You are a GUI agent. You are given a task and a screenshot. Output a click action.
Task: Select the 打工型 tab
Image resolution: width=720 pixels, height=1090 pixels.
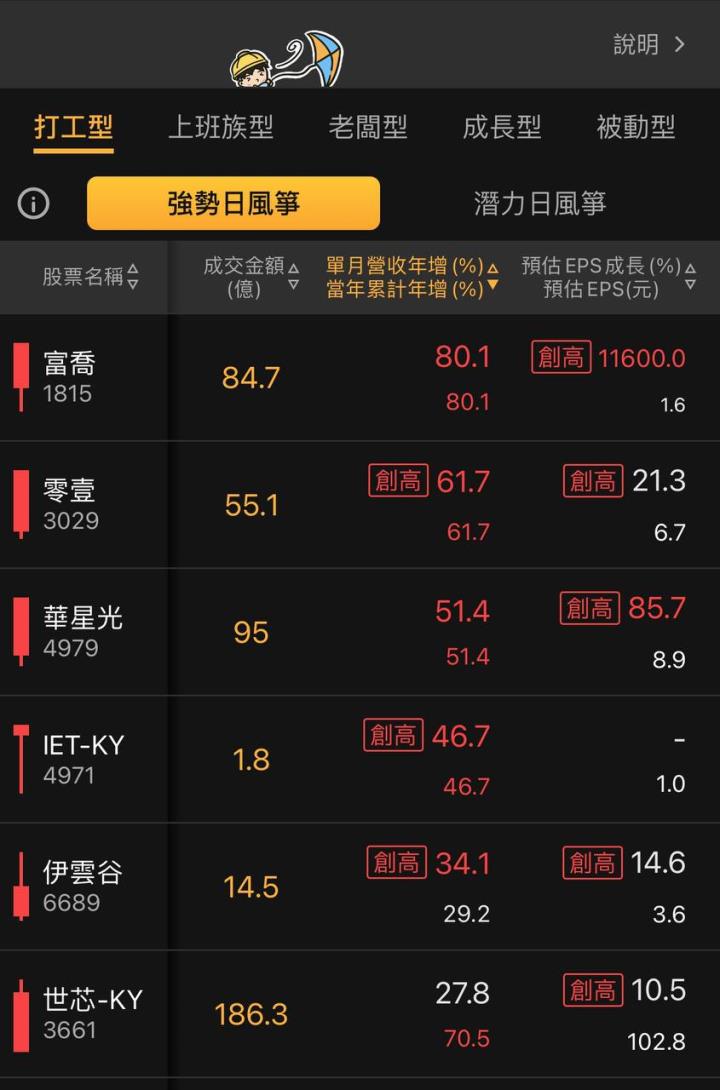click(73, 127)
